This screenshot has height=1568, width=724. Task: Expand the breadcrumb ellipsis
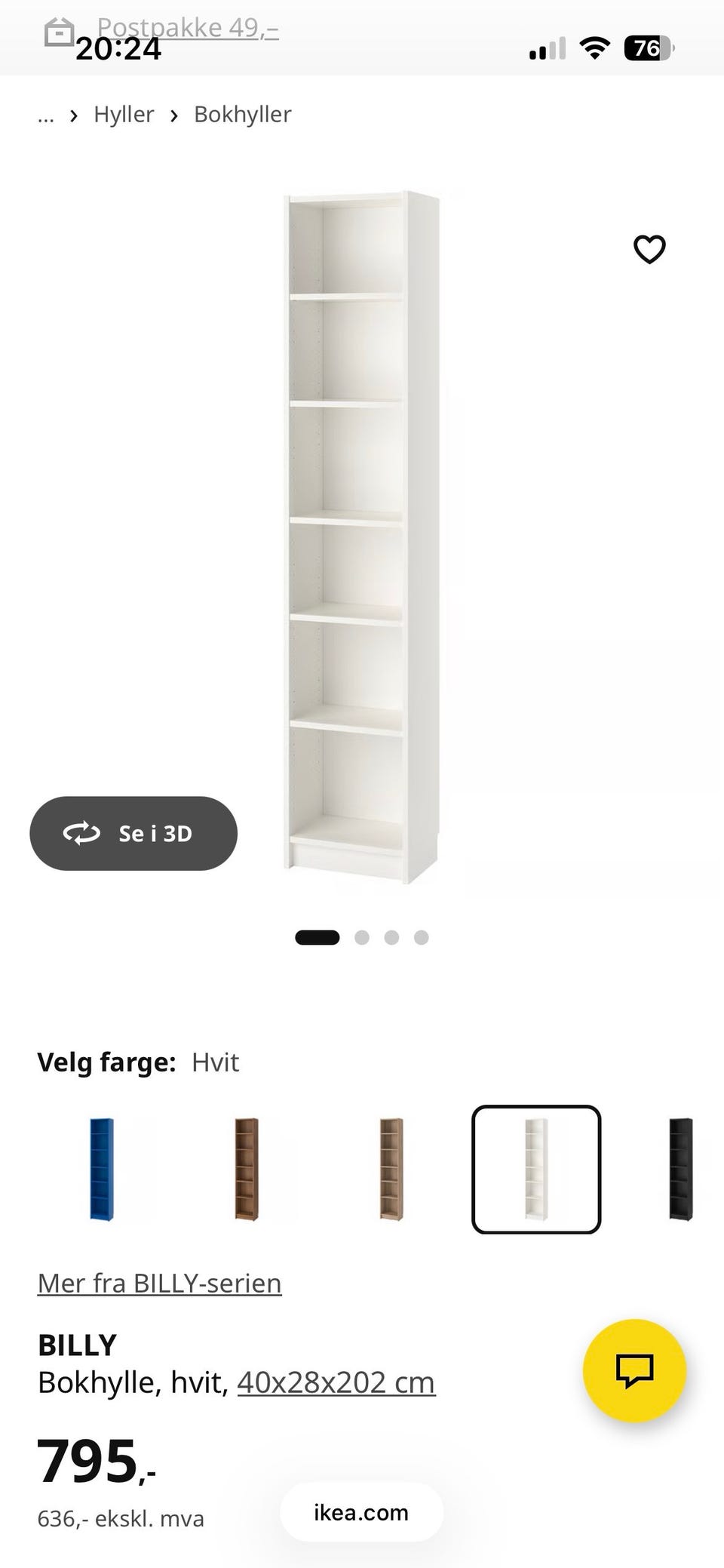point(46,116)
